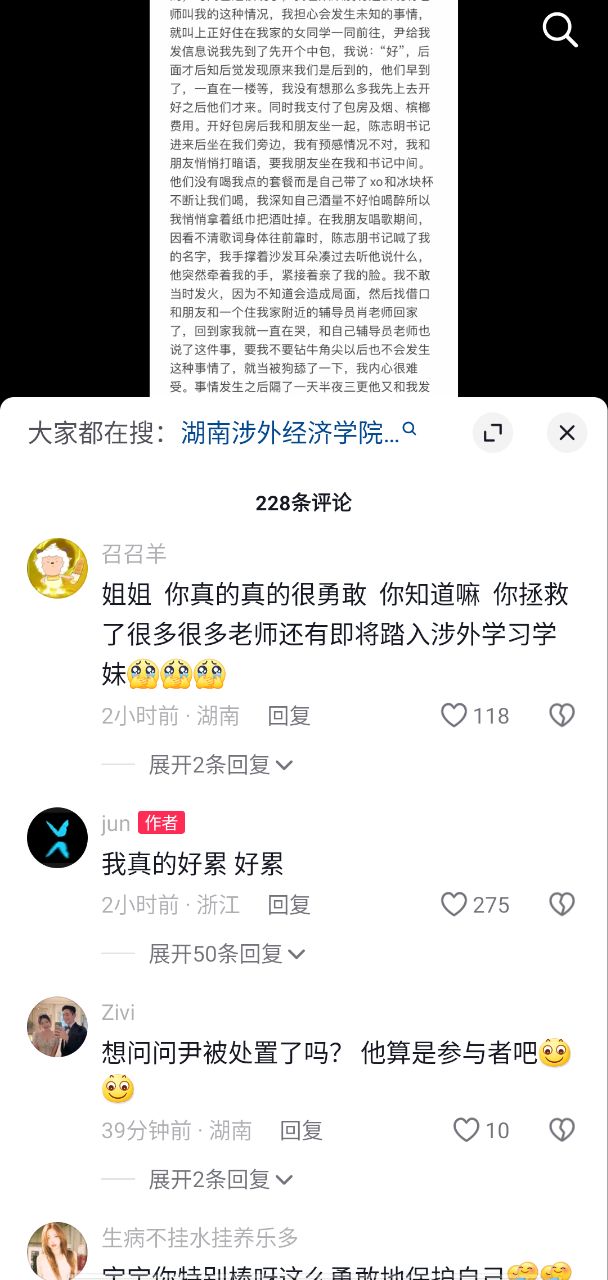The width and height of the screenshot is (608, 1280).
Task: Open 召召羊's profile avatar
Action: click(57, 567)
